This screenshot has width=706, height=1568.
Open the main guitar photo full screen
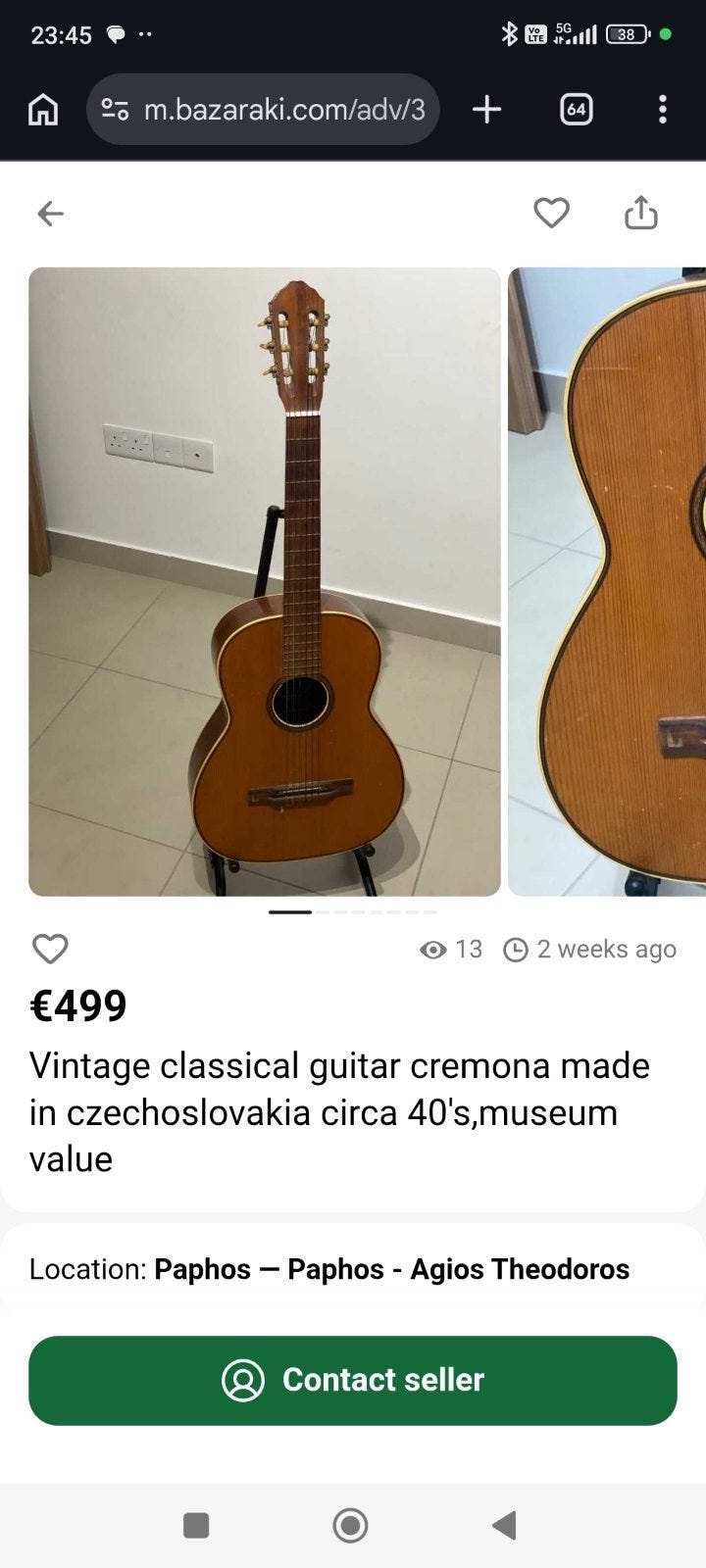click(265, 581)
